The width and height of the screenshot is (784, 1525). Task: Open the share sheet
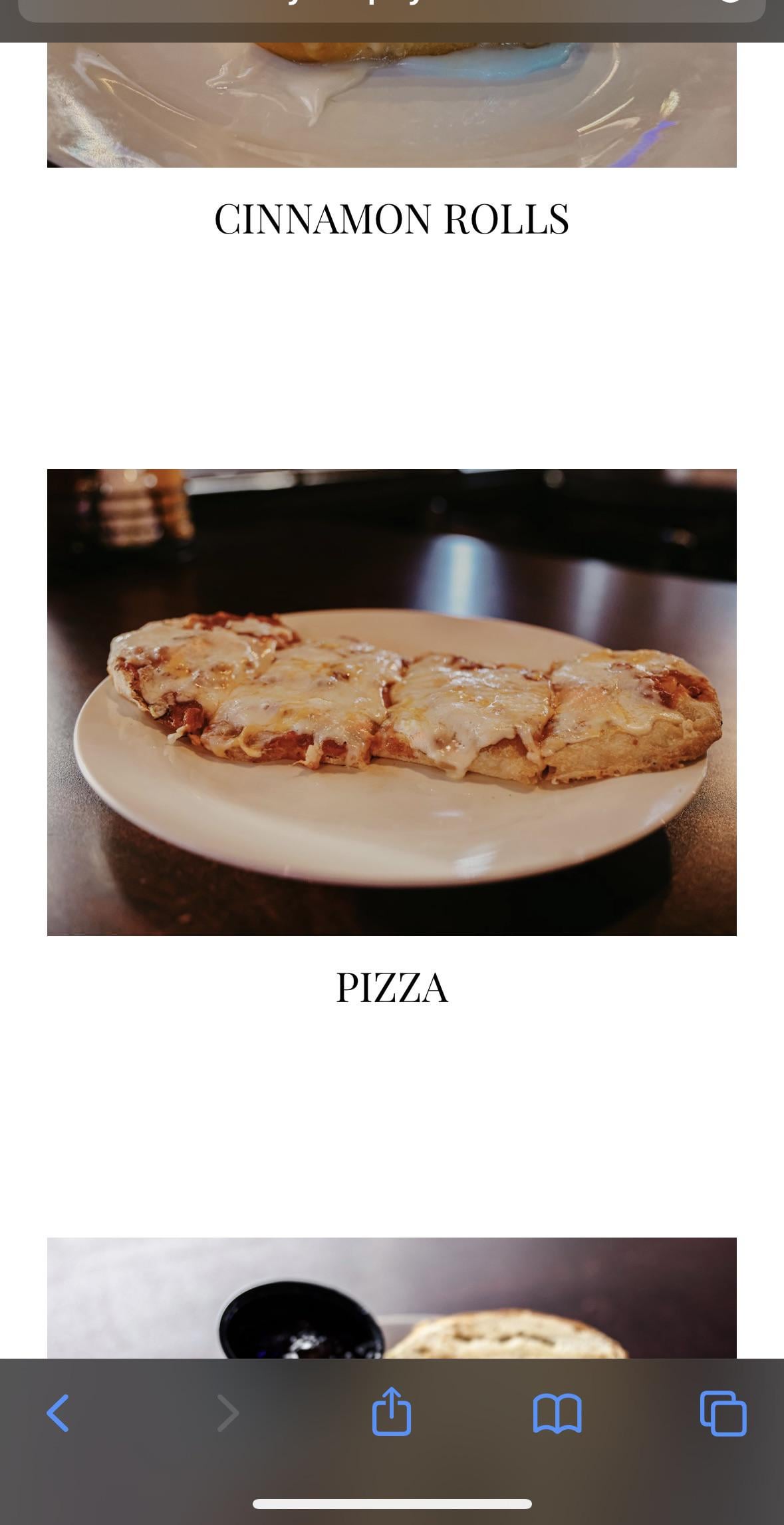tap(391, 1411)
